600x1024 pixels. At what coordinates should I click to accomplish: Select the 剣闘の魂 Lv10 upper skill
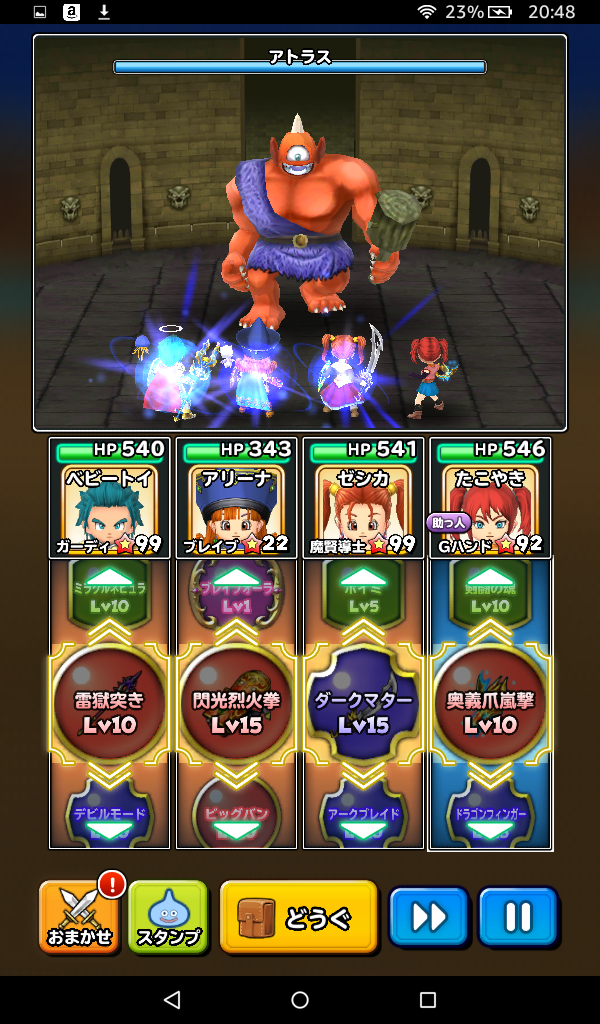[x=490, y=597]
